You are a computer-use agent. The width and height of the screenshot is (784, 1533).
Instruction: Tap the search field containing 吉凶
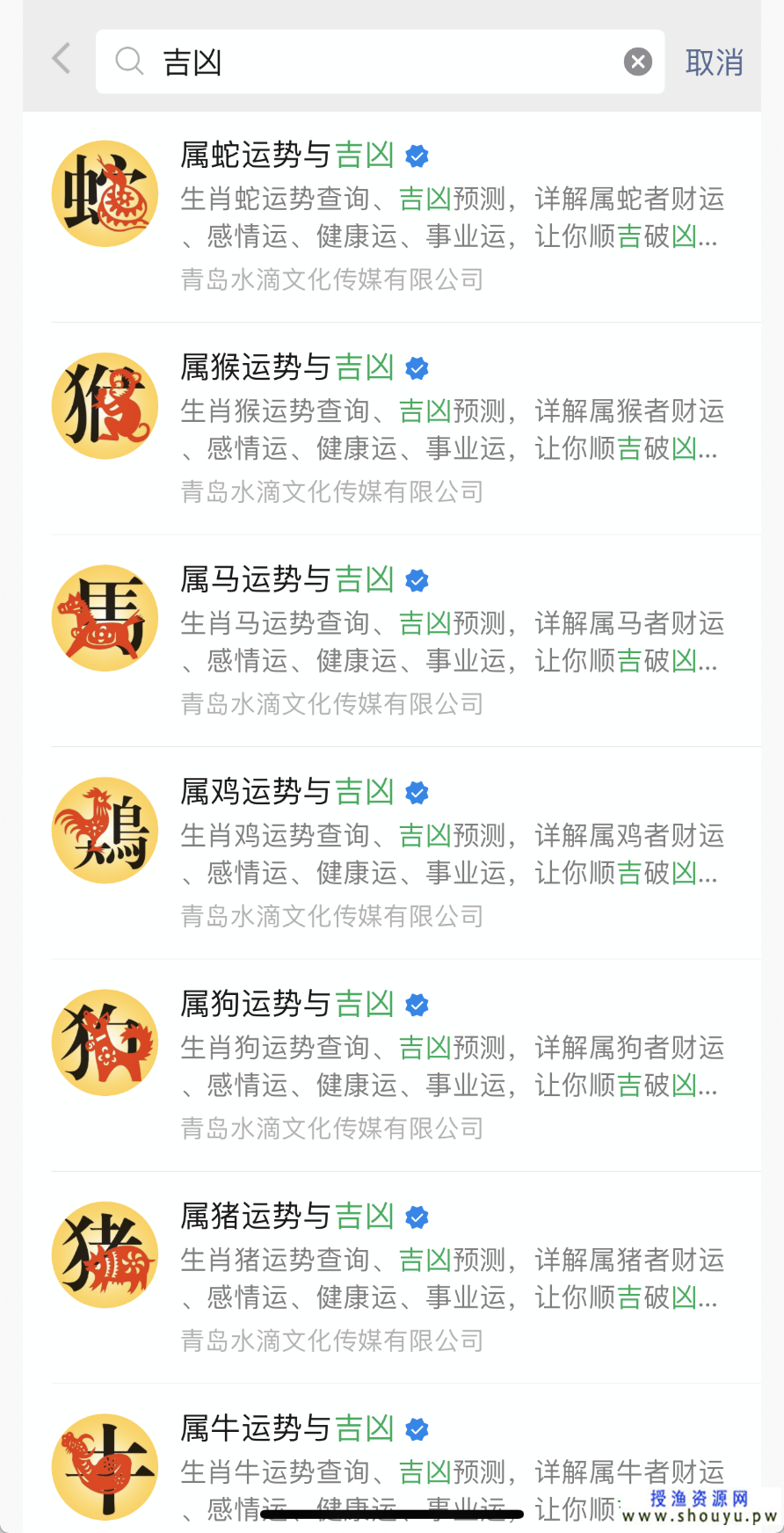click(369, 62)
